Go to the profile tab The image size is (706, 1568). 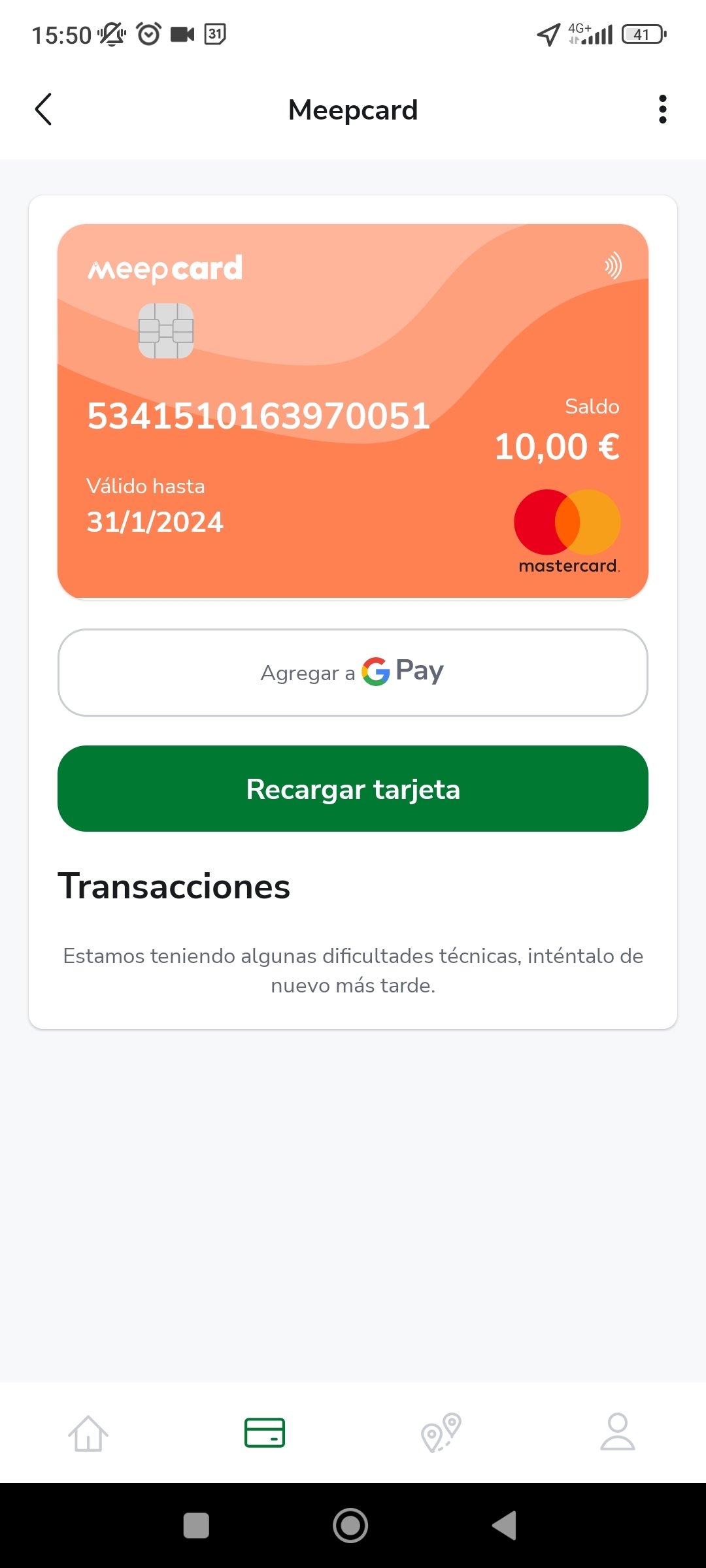(618, 1433)
